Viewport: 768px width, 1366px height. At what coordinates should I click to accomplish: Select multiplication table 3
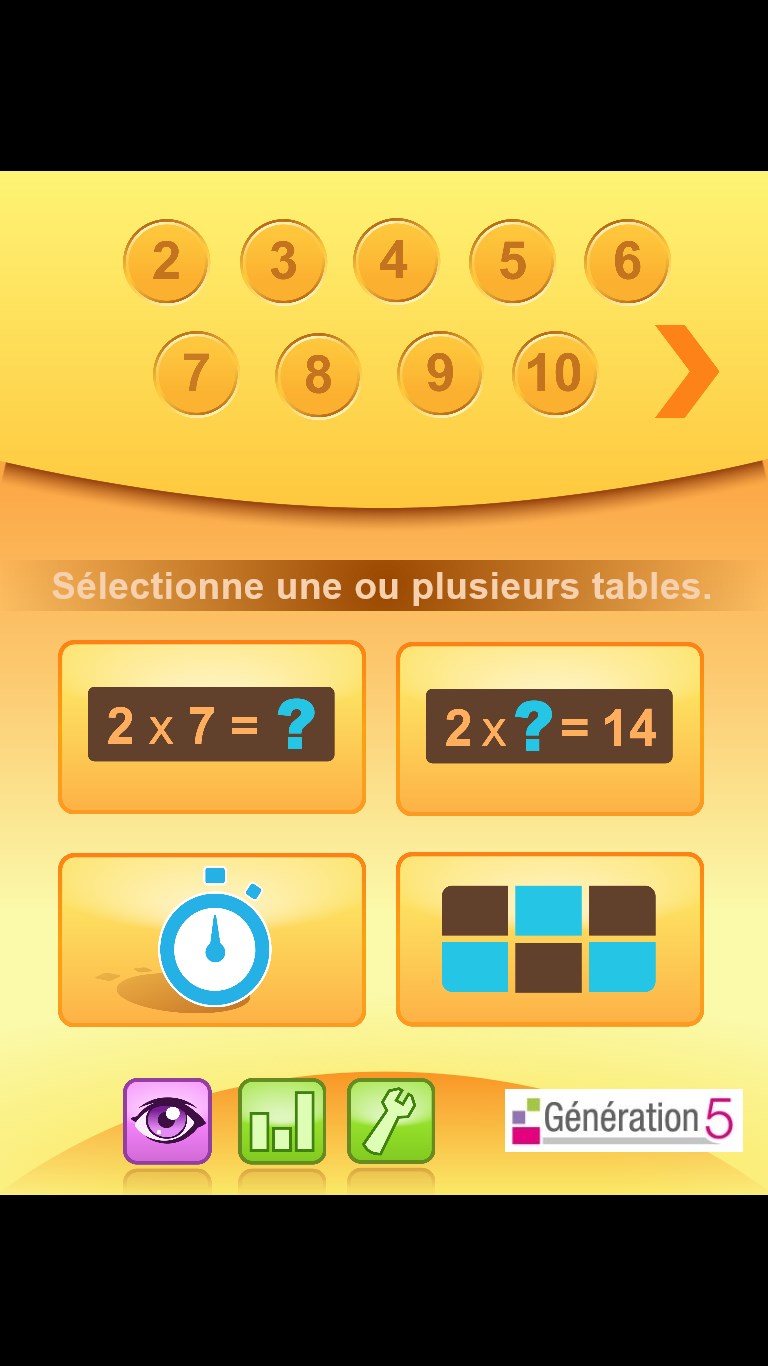pyautogui.click(x=283, y=262)
